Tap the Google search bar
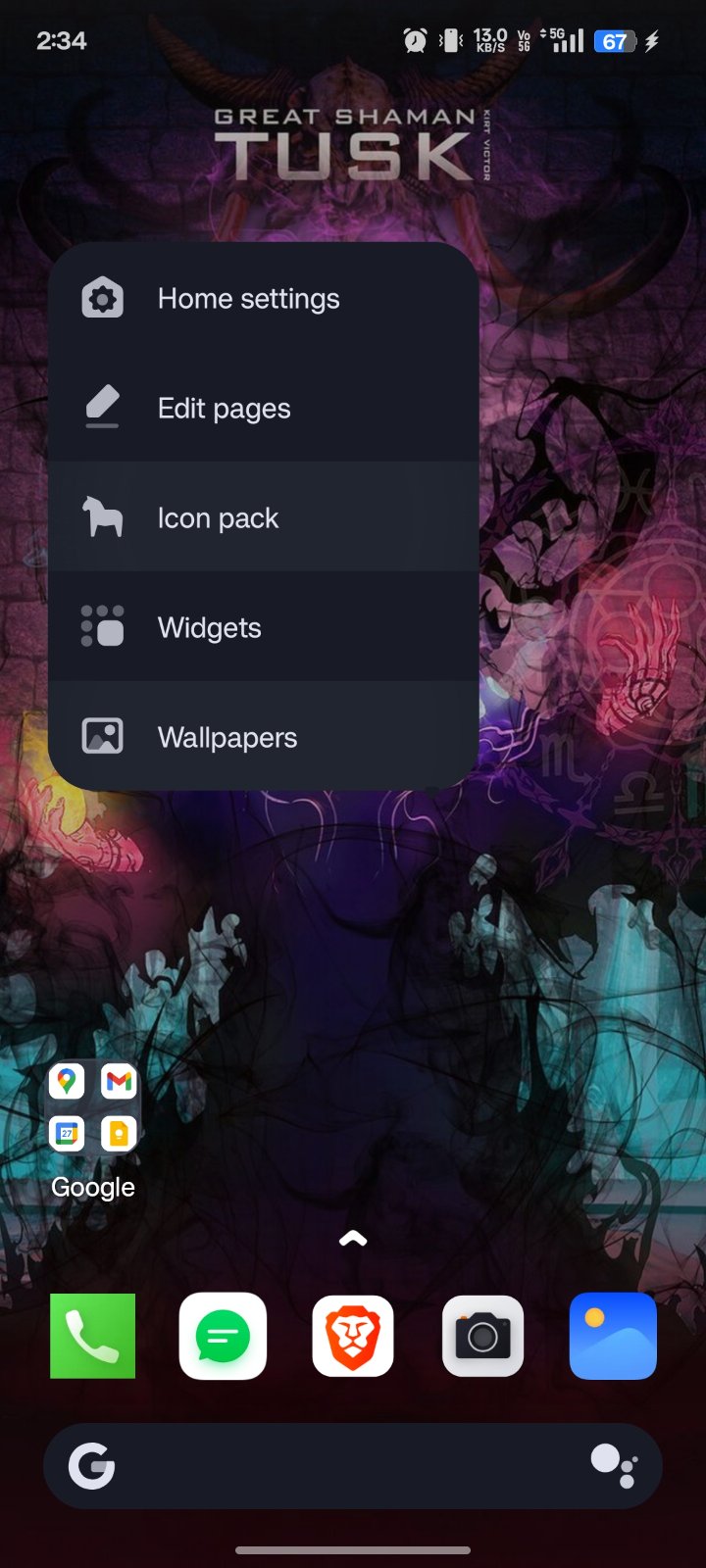The width and height of the screenshot is (706, 1568). tap(333, 1466)
